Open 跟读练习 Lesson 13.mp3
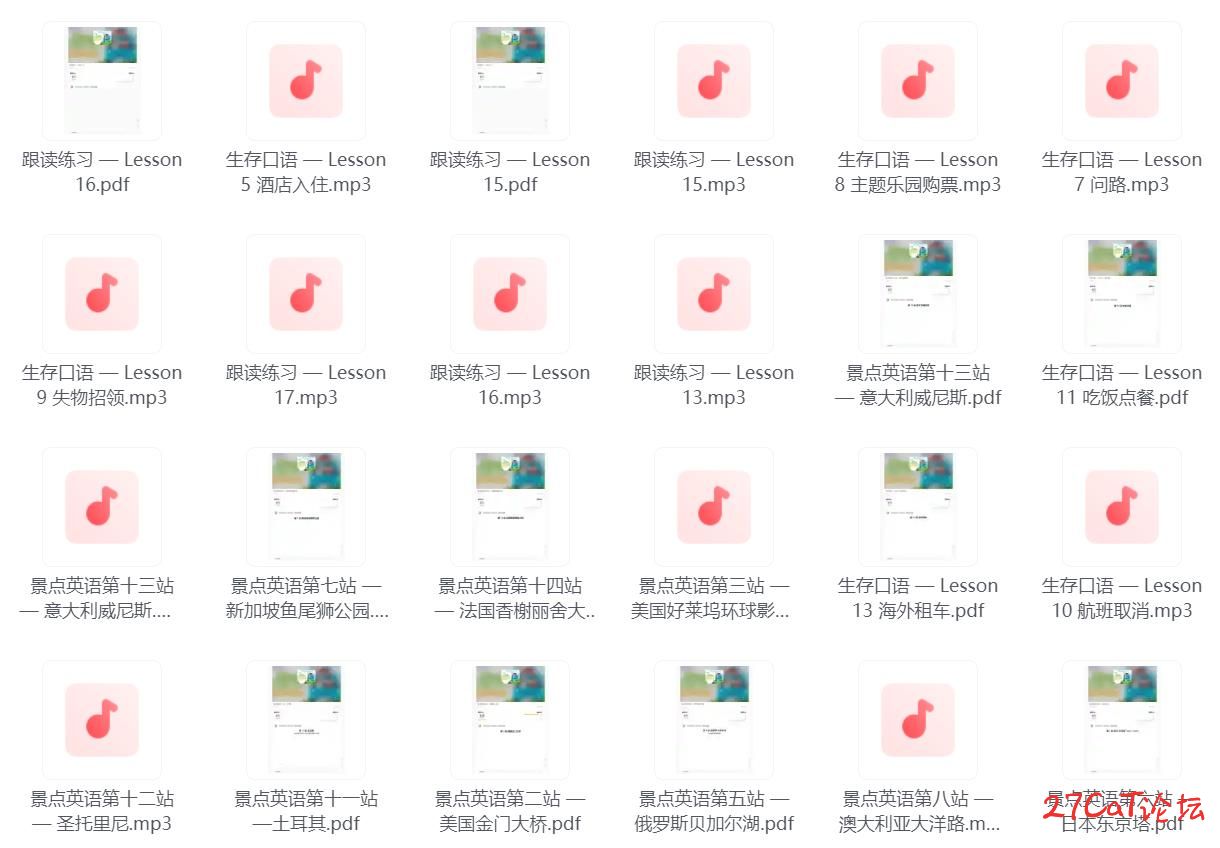The width and height of the screenshot is (1220, 848). coord(714,294)
